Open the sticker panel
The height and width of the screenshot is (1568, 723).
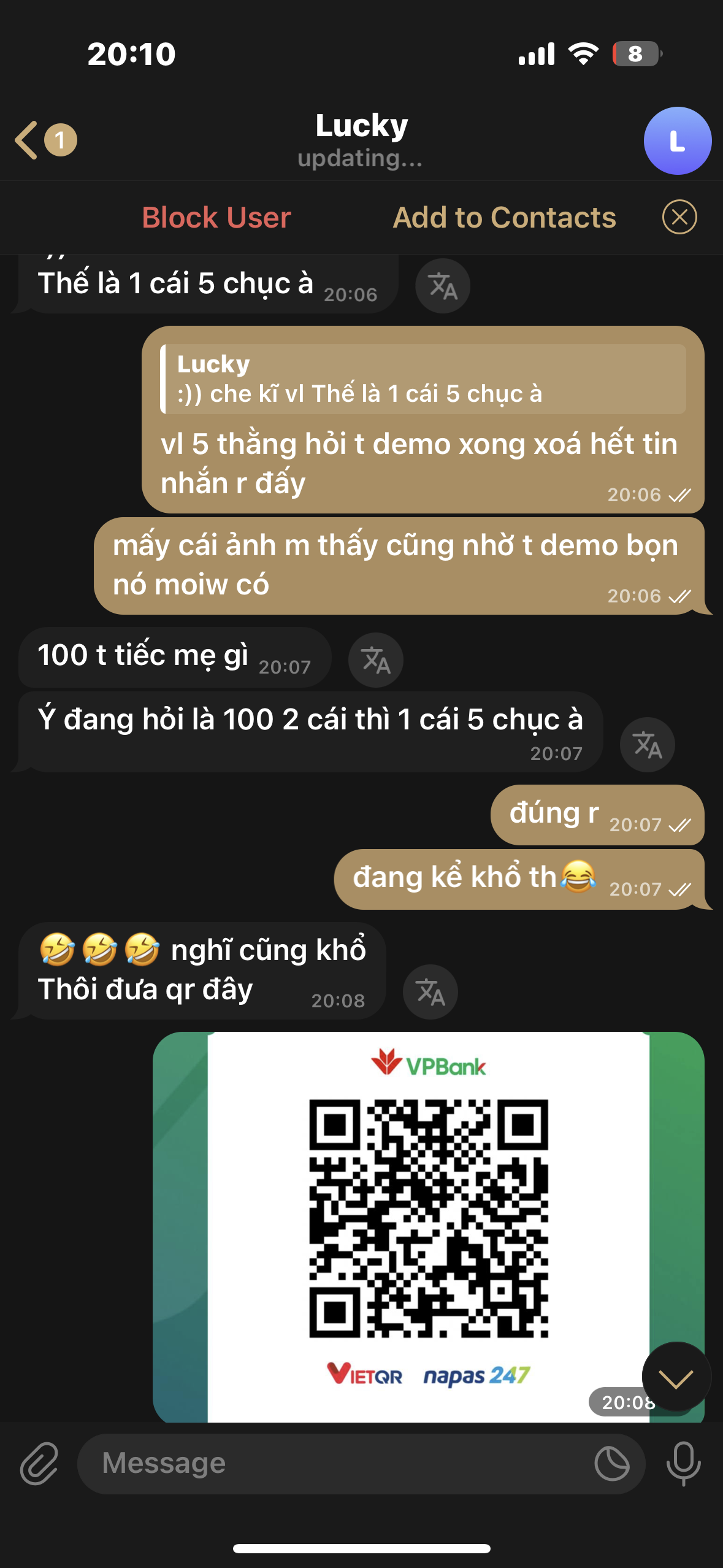point(612,1463)
